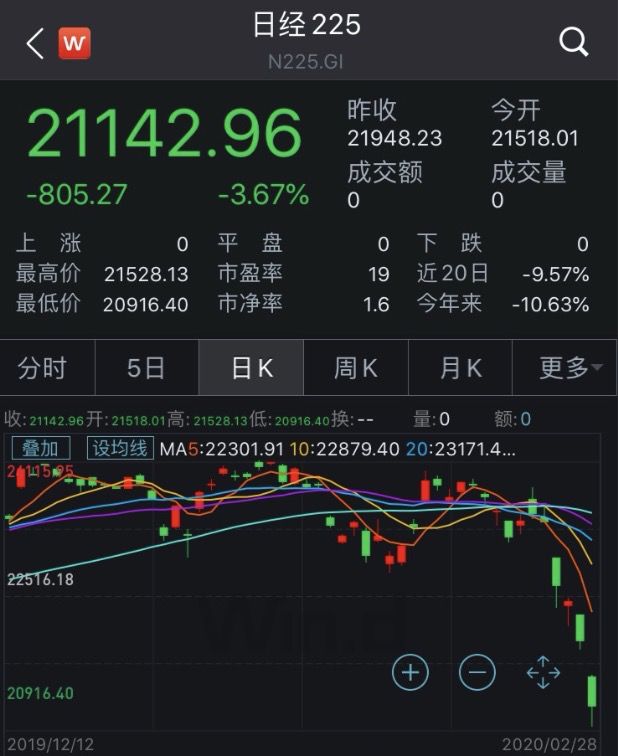Switch to the 5日 chart tab
The width and height of the screenshot is (618, 756).
point(146,368)
